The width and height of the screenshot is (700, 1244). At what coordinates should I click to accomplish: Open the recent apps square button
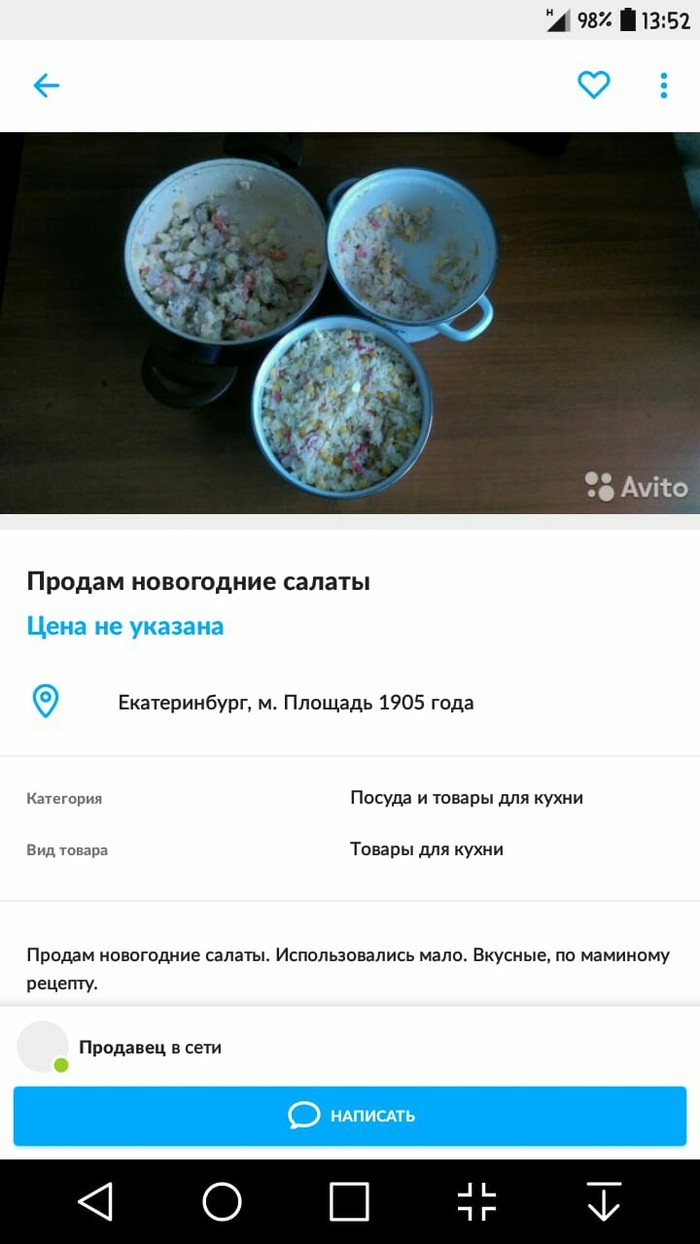click(x=349, y=1201)
